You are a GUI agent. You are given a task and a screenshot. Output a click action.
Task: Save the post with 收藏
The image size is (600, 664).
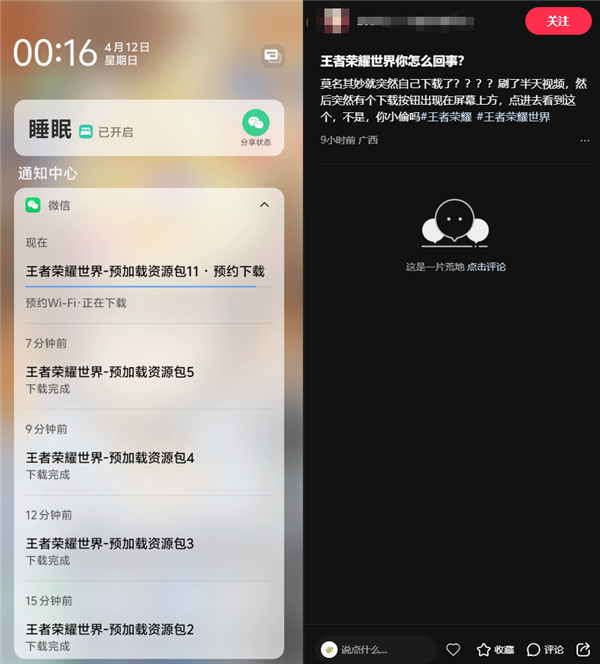click(x=496, y=649)
